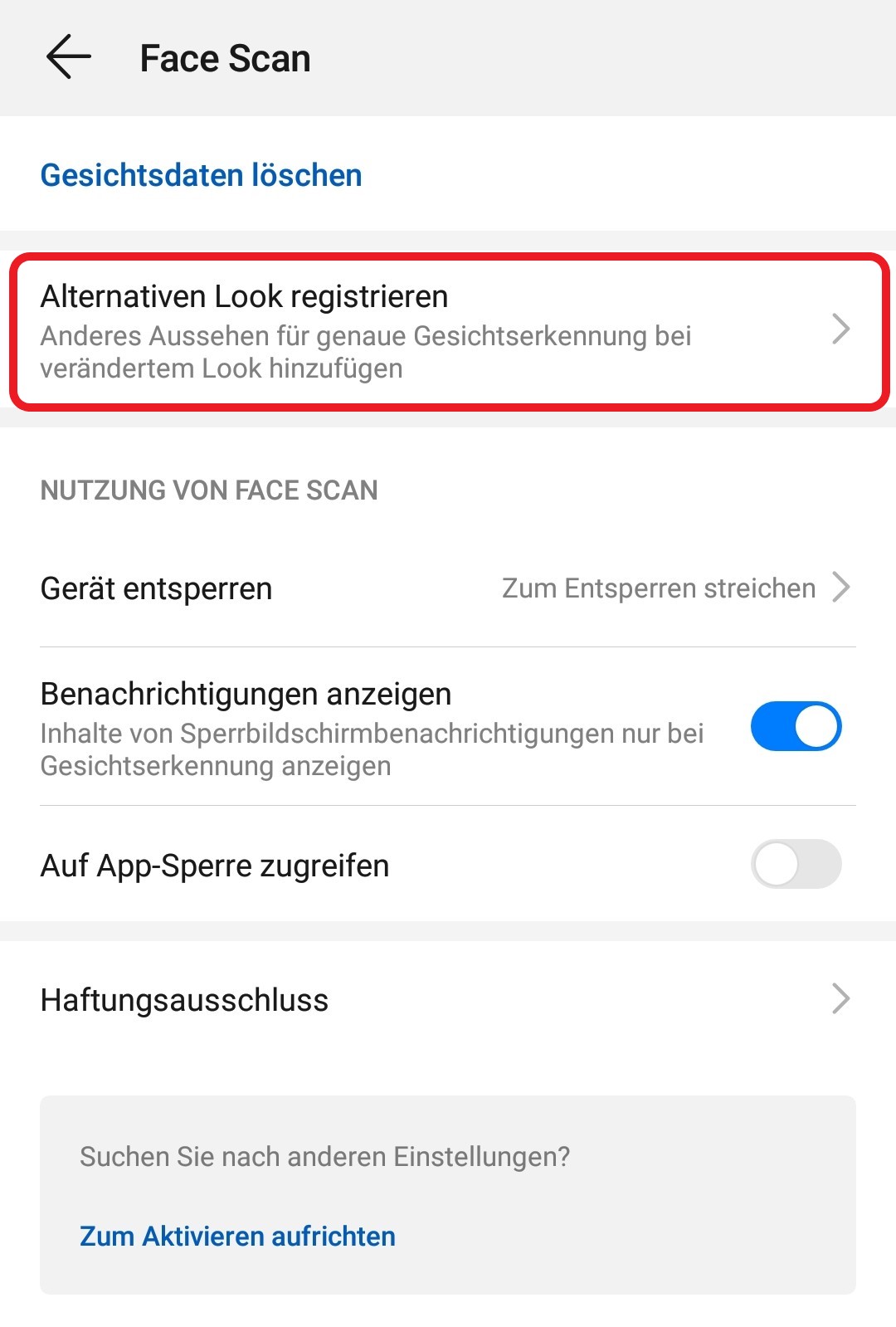Disable Benachrichtigungen anzeigen switch
The image size is (896, 1327).
795,727
